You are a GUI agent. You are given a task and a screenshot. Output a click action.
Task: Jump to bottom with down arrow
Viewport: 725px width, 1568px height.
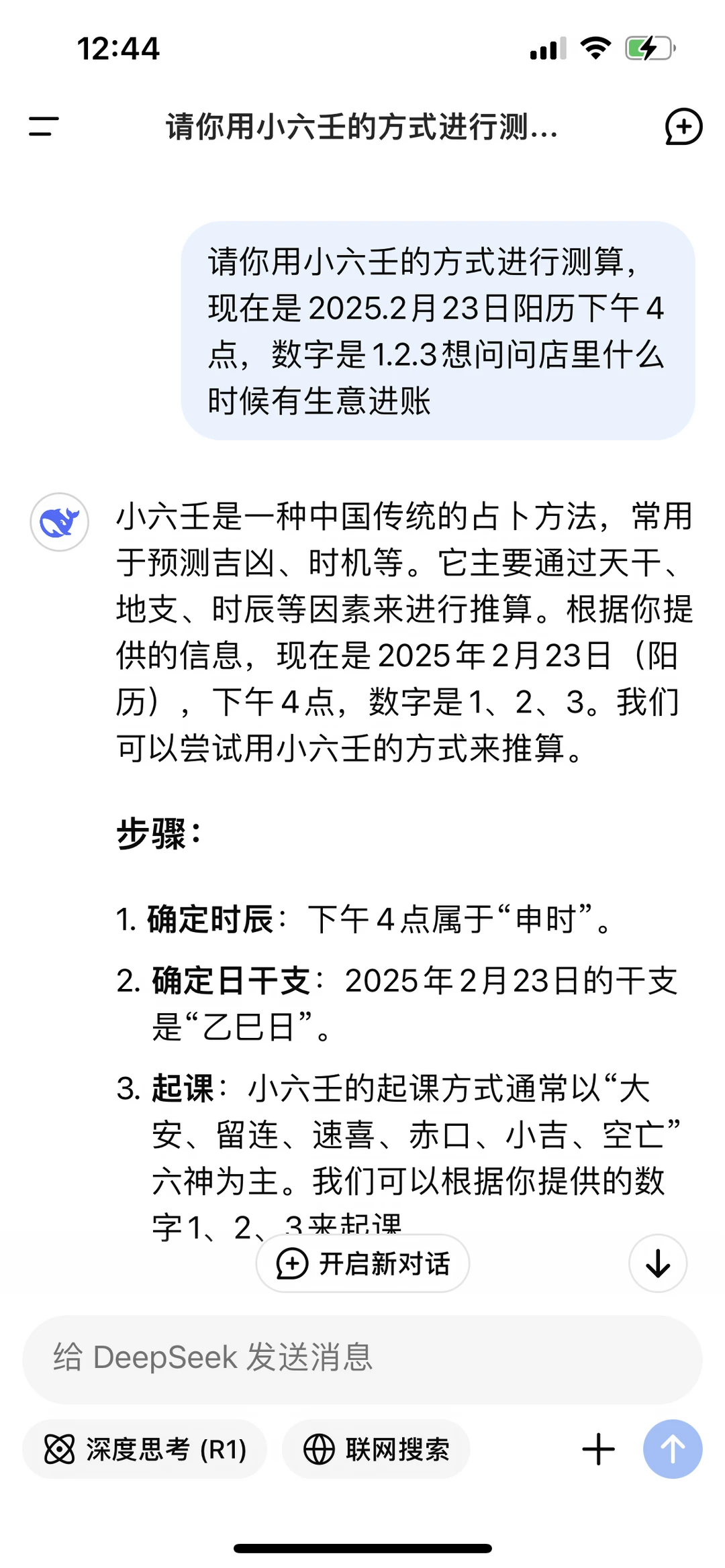tap(658, 1263)
